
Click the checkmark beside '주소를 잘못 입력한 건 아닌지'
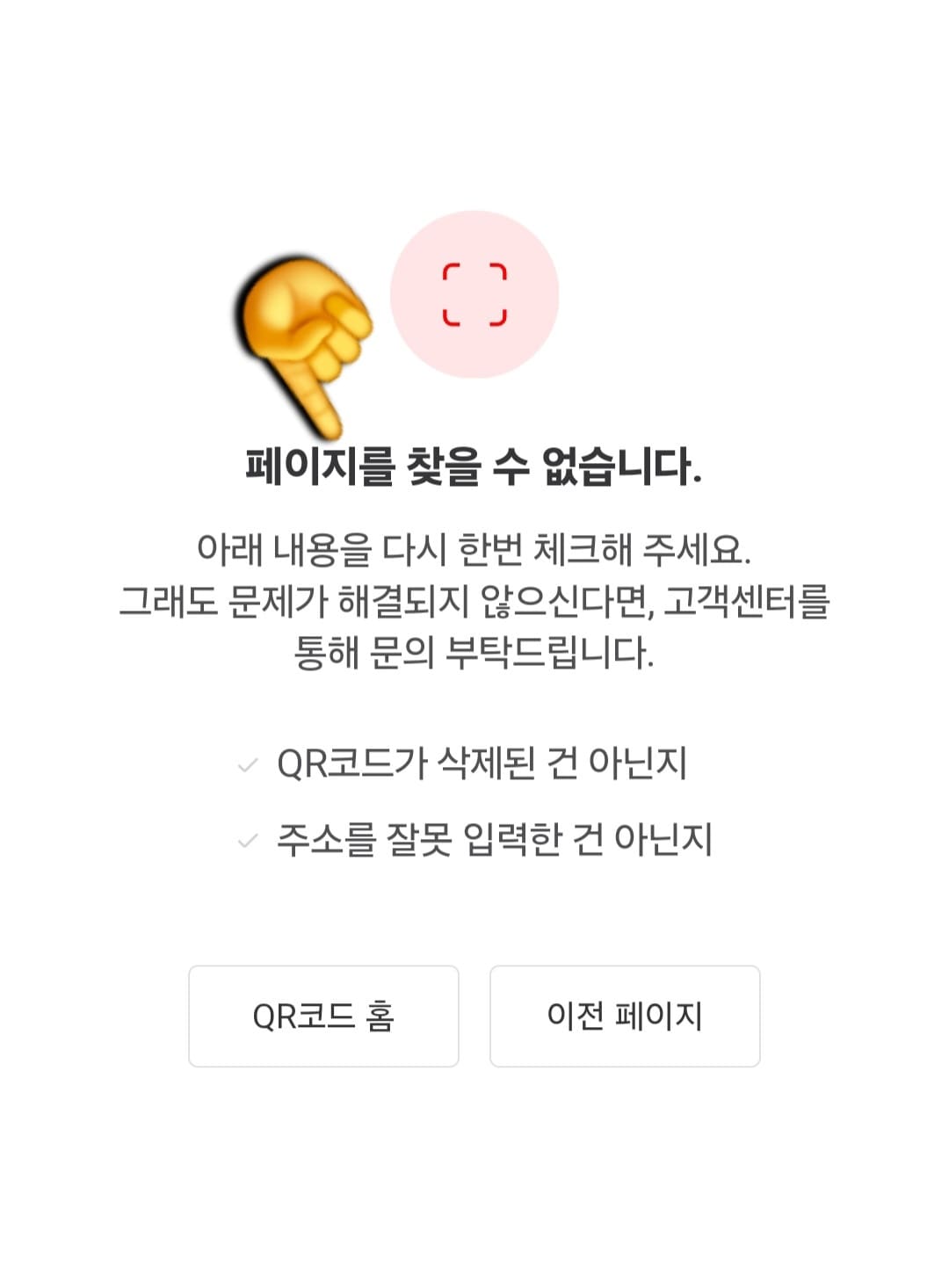(x=247, y=839)
